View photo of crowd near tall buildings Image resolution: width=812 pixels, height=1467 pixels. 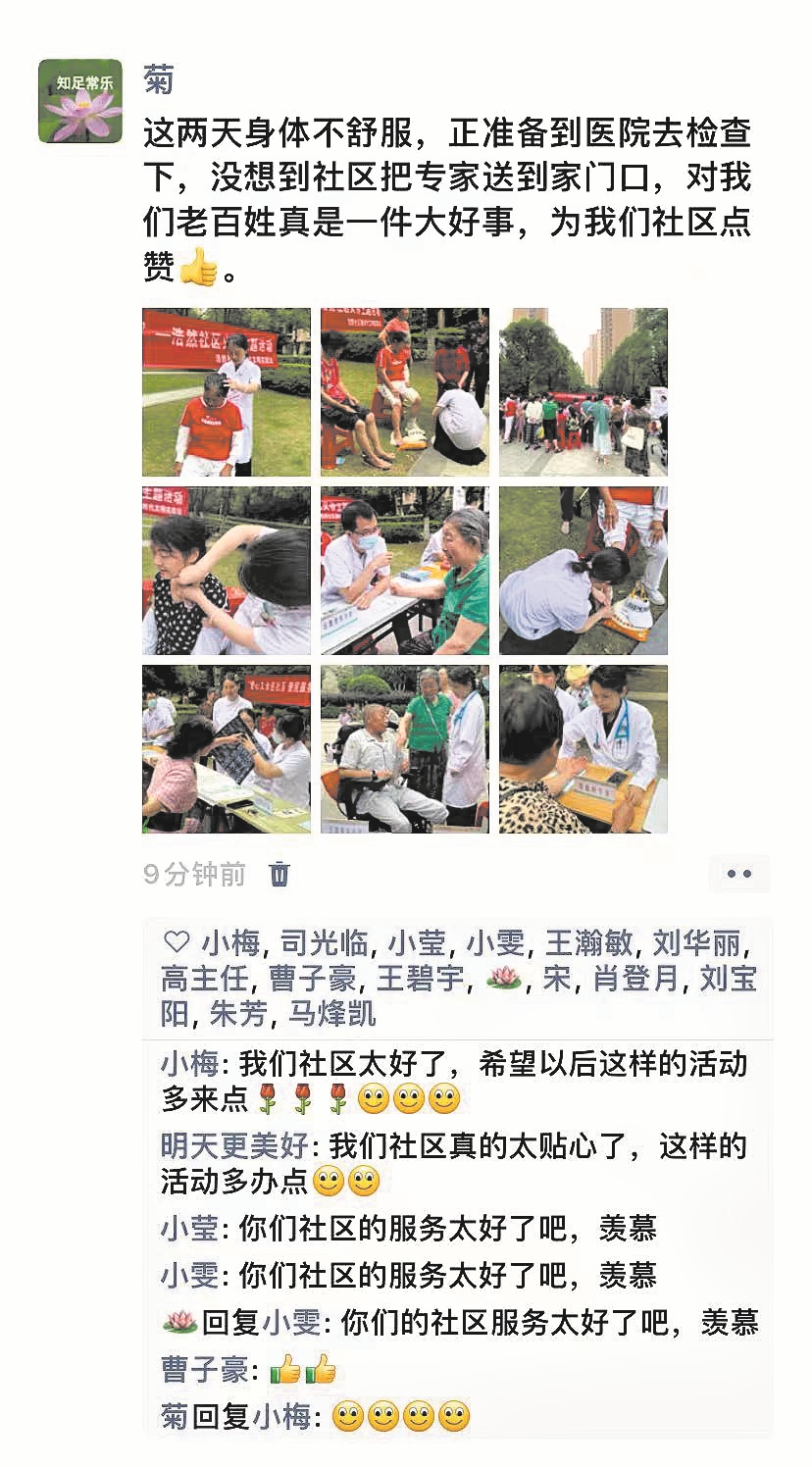pos(583,392)
